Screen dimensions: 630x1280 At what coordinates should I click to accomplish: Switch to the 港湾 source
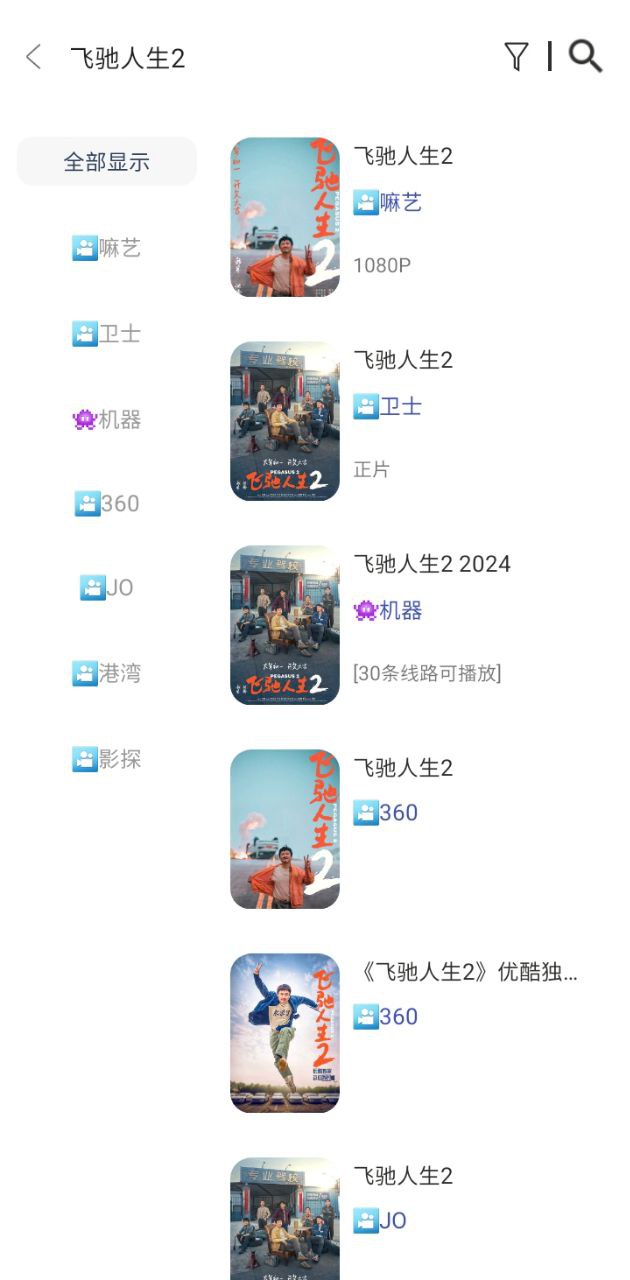pos(107,674)
